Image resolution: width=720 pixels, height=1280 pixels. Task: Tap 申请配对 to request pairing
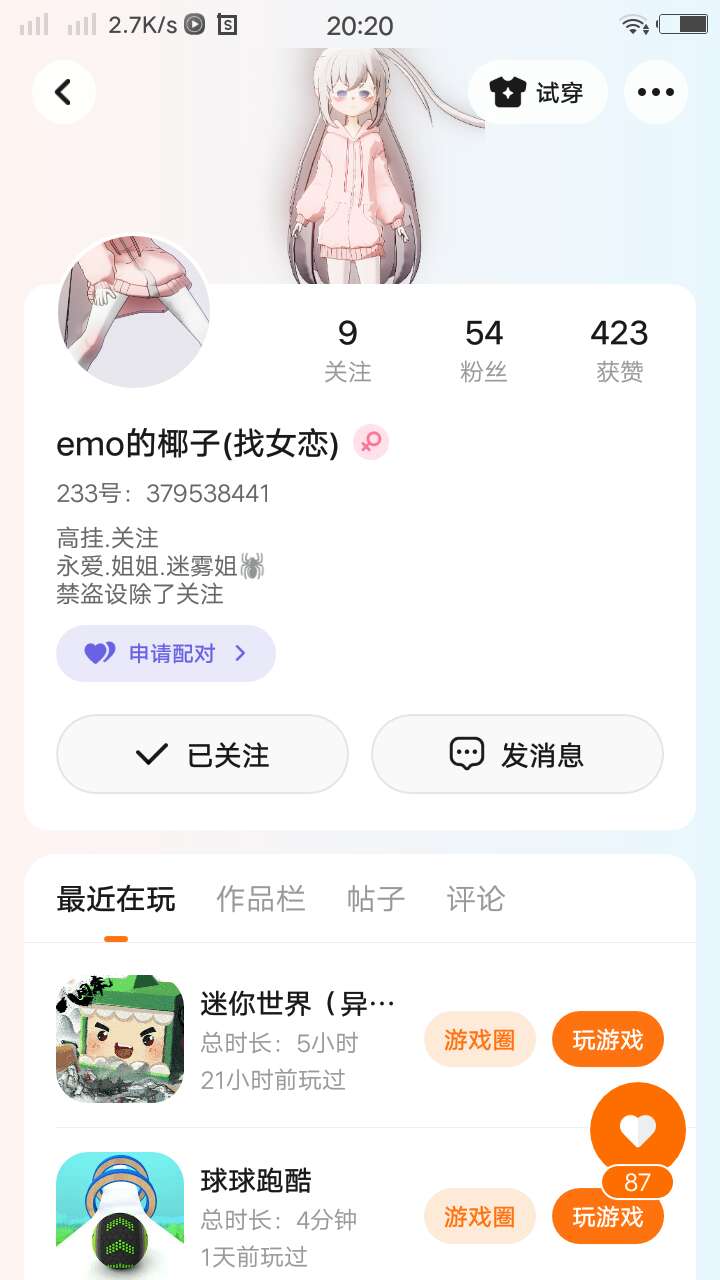166,654
